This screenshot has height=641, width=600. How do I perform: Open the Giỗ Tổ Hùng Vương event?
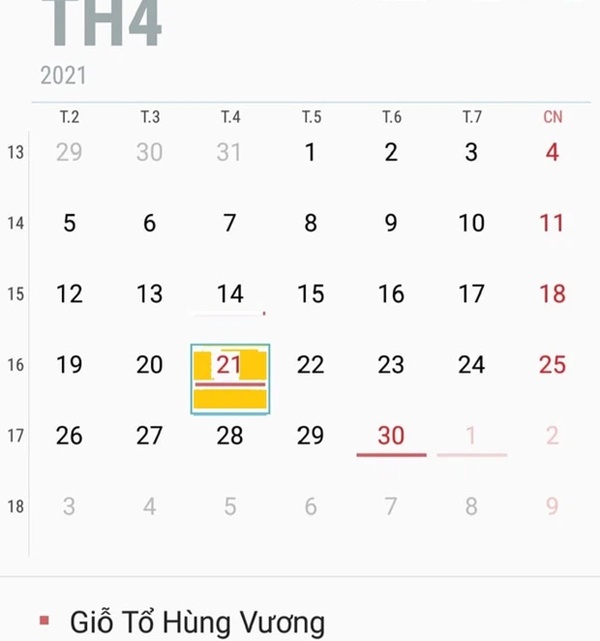[x=198, y=622]
